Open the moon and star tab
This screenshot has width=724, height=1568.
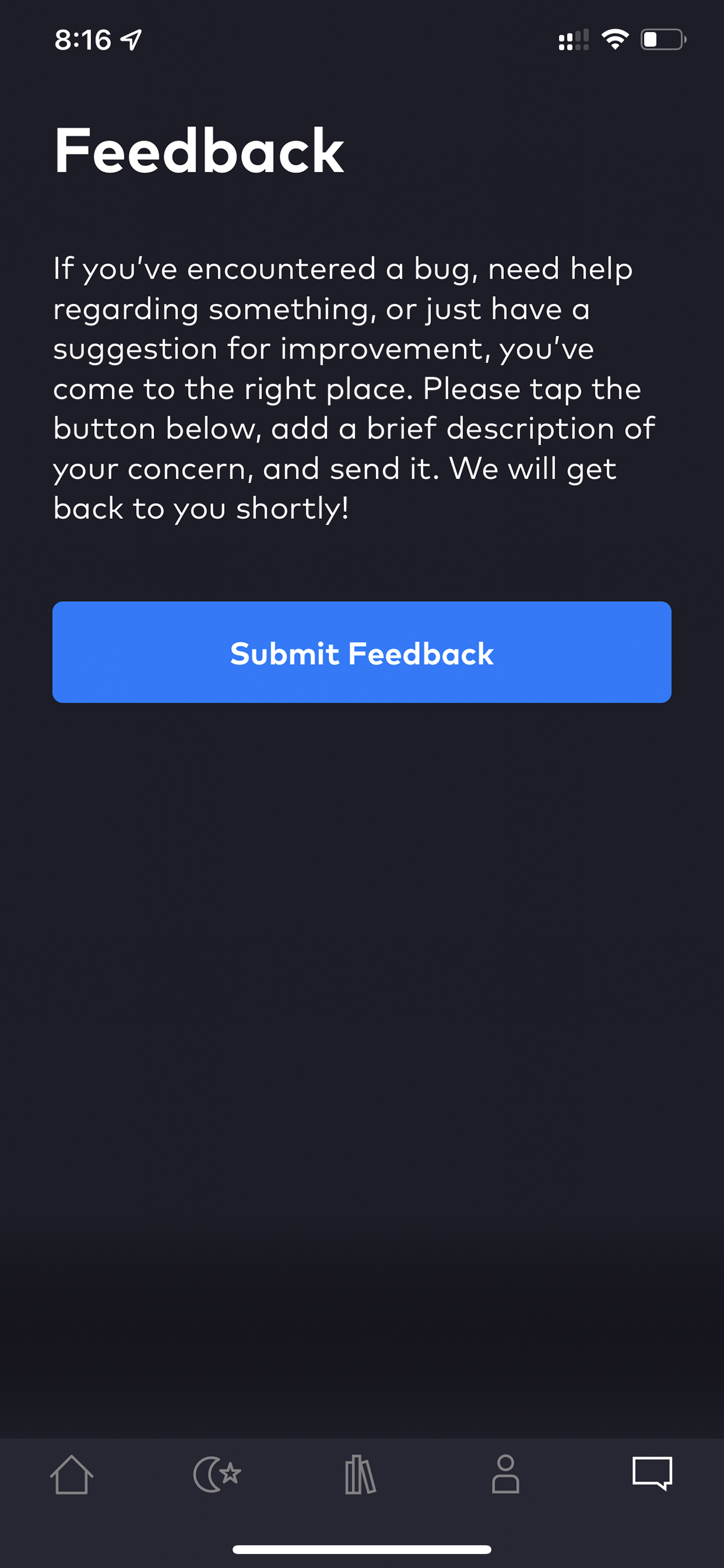pos(217,1475)
